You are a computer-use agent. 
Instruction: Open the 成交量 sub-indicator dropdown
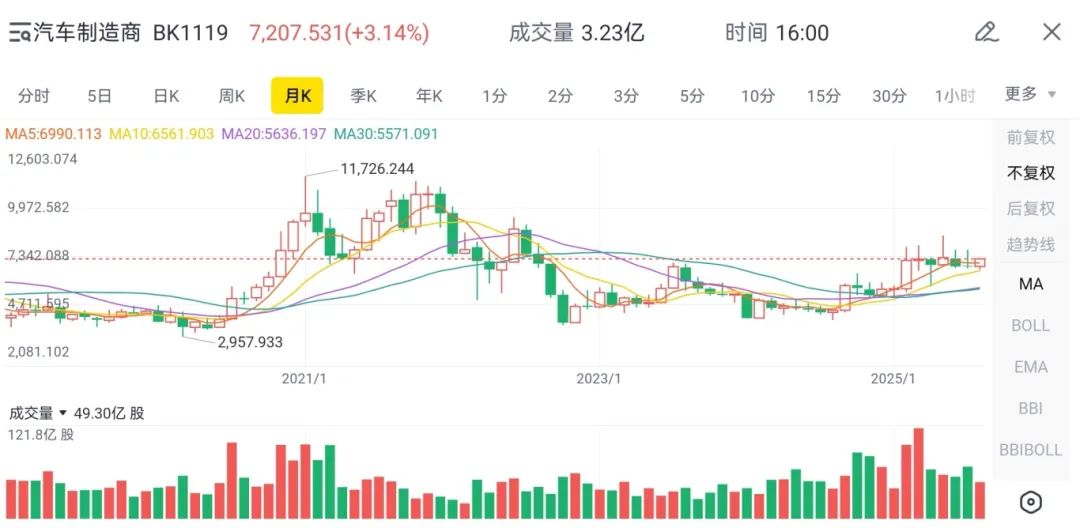38,413
